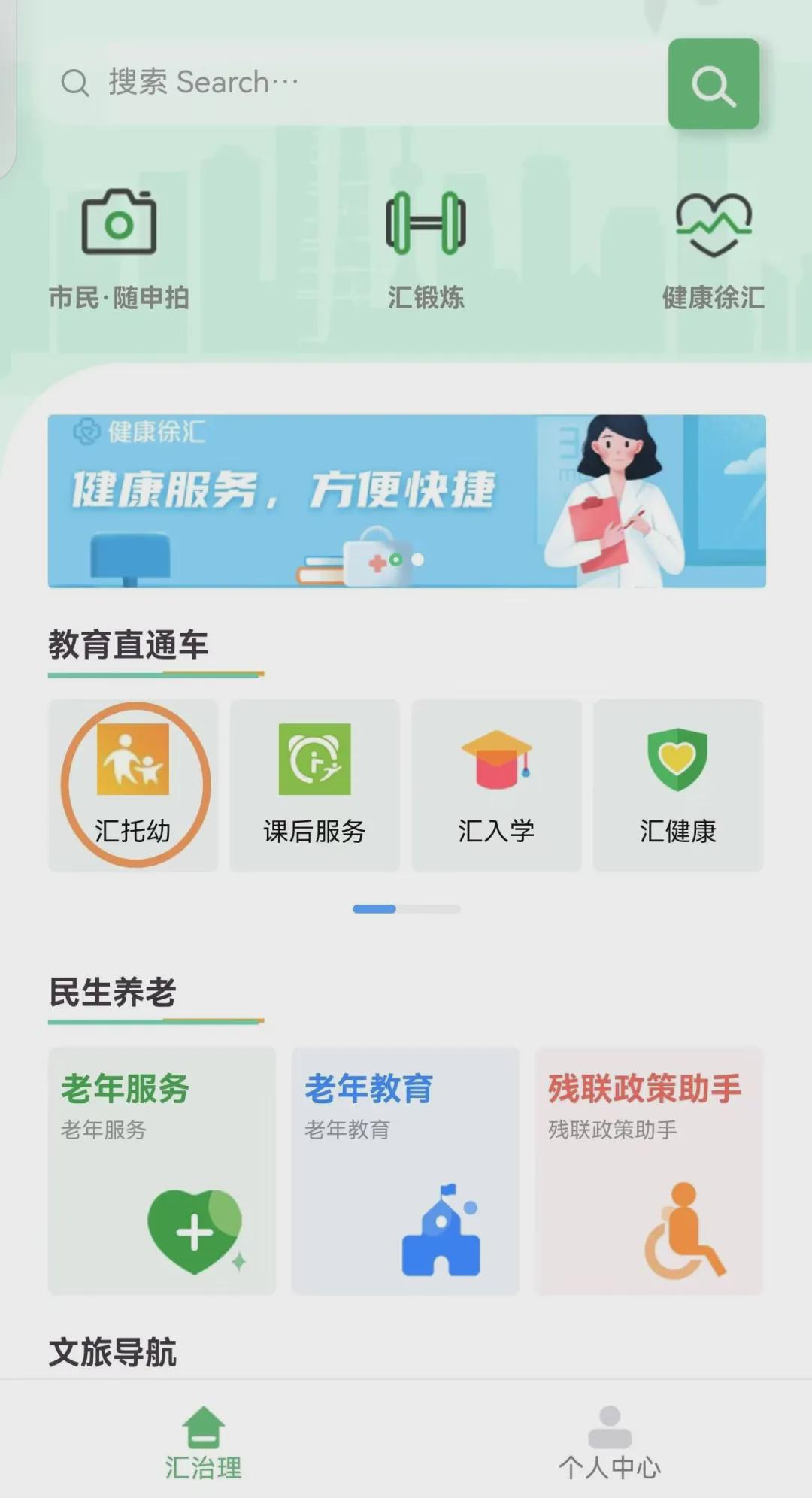Screen dimensions: 812x1498
Task: Tap the green search button
Action: coord(713,84)
